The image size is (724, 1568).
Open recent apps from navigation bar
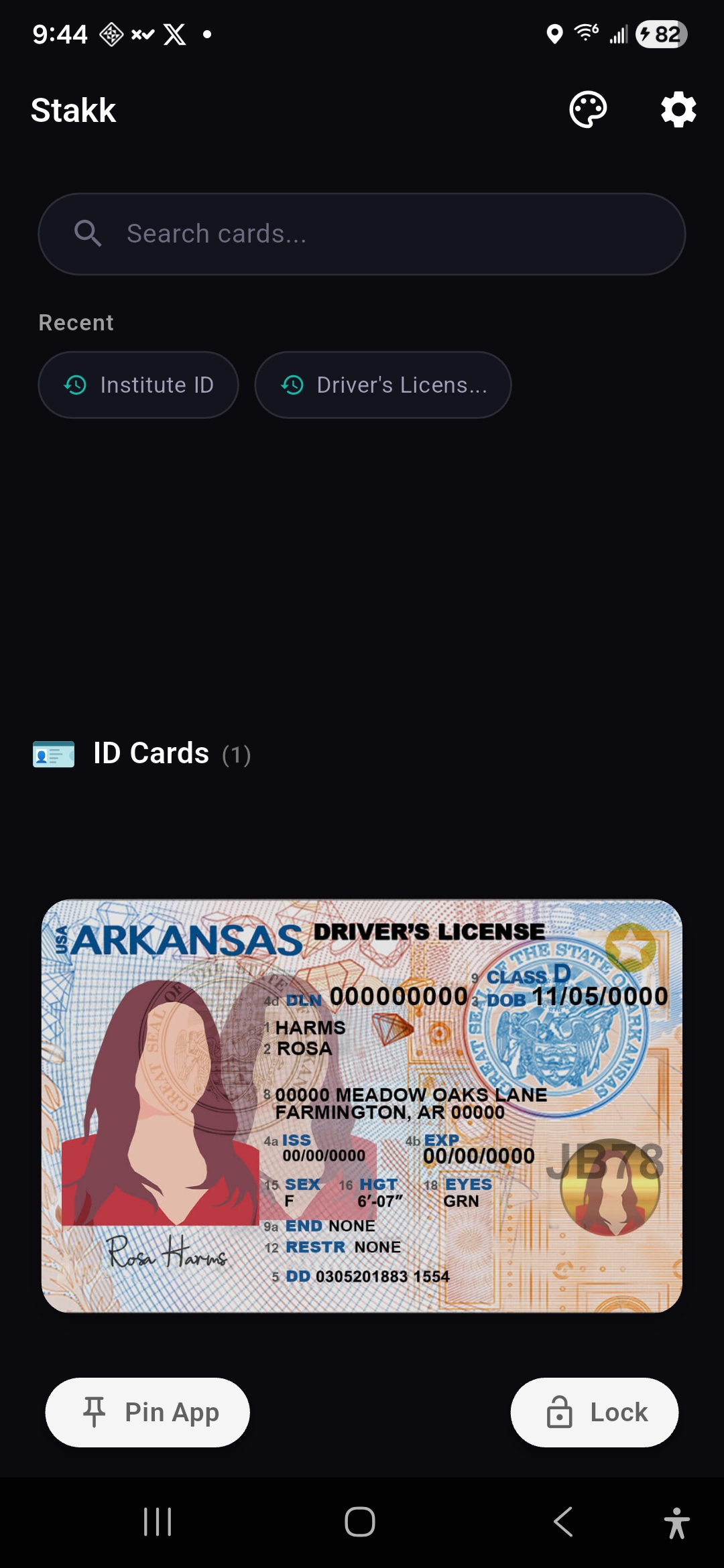pos(158,1522)
